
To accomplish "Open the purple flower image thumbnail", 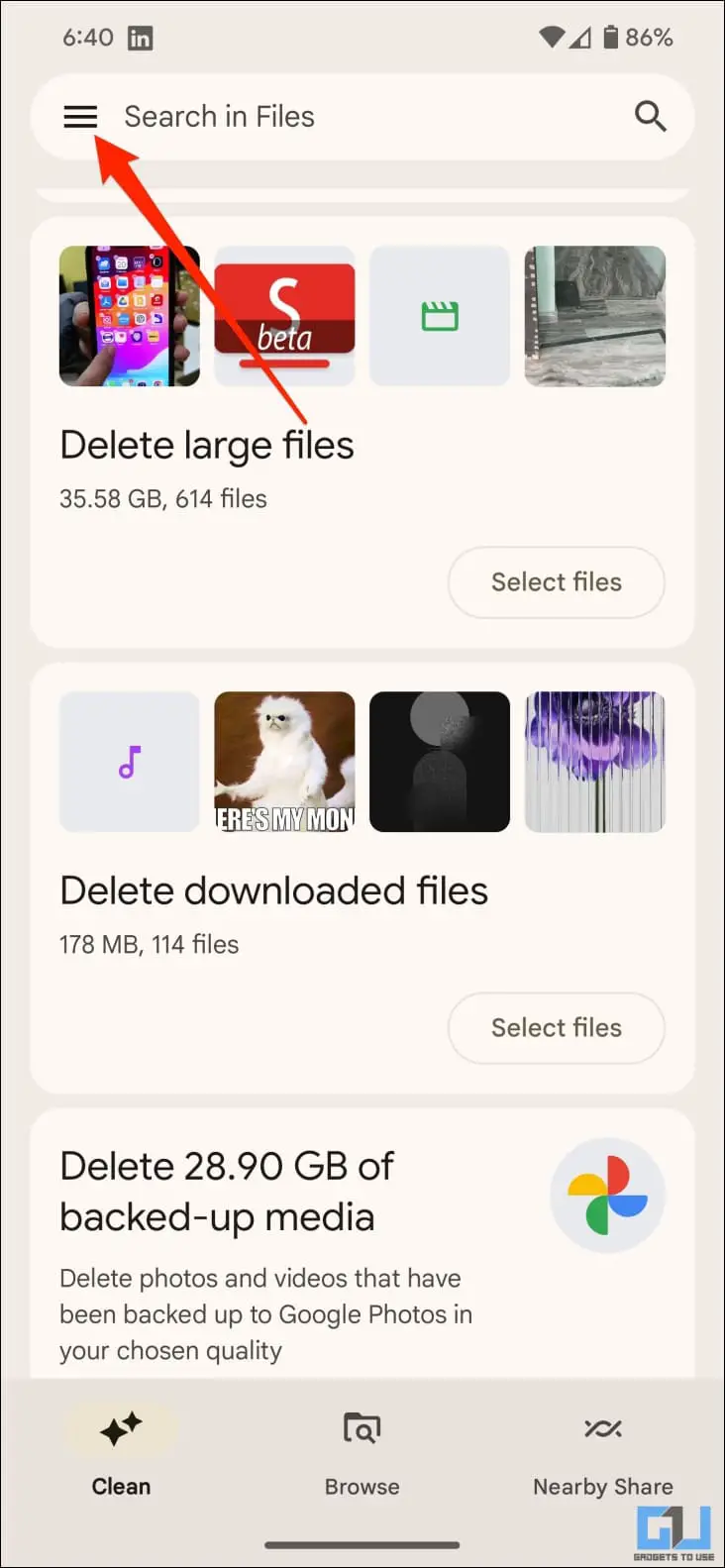I will (595, 762).
